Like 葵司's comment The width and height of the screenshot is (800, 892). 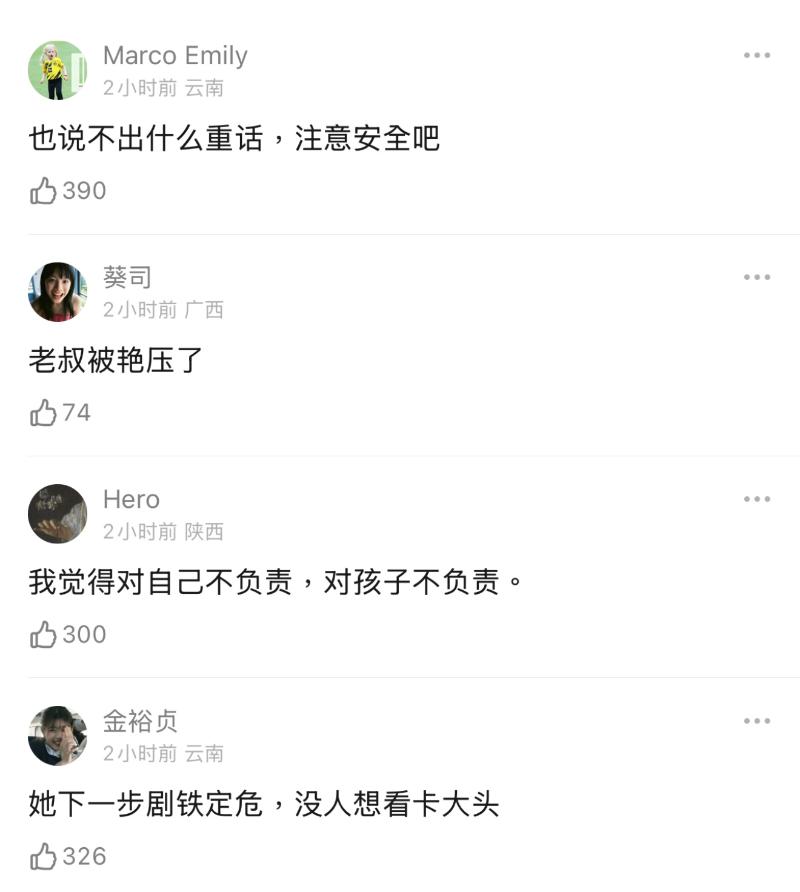[44, 413]
